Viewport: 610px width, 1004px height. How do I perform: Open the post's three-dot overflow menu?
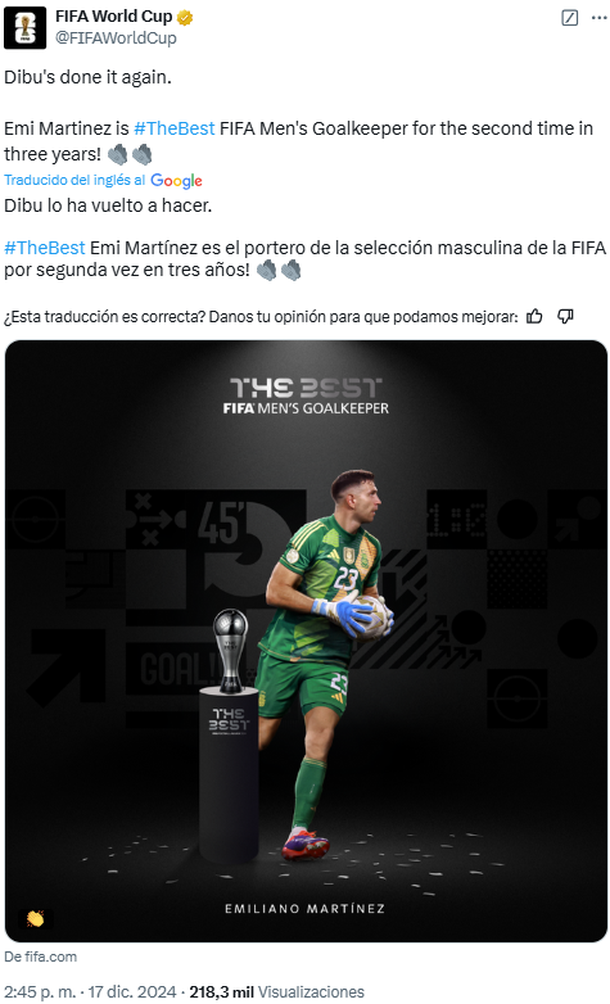598,18
